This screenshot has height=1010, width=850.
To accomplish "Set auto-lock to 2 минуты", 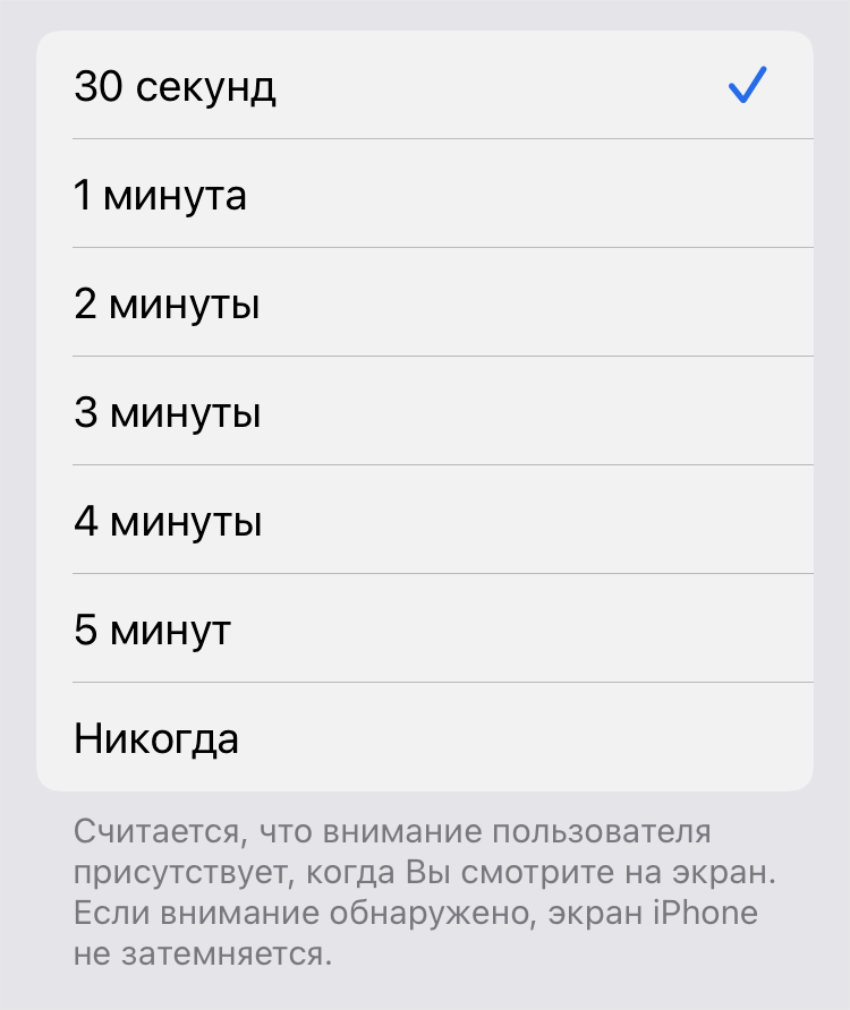I will click(x=424, y=303).
